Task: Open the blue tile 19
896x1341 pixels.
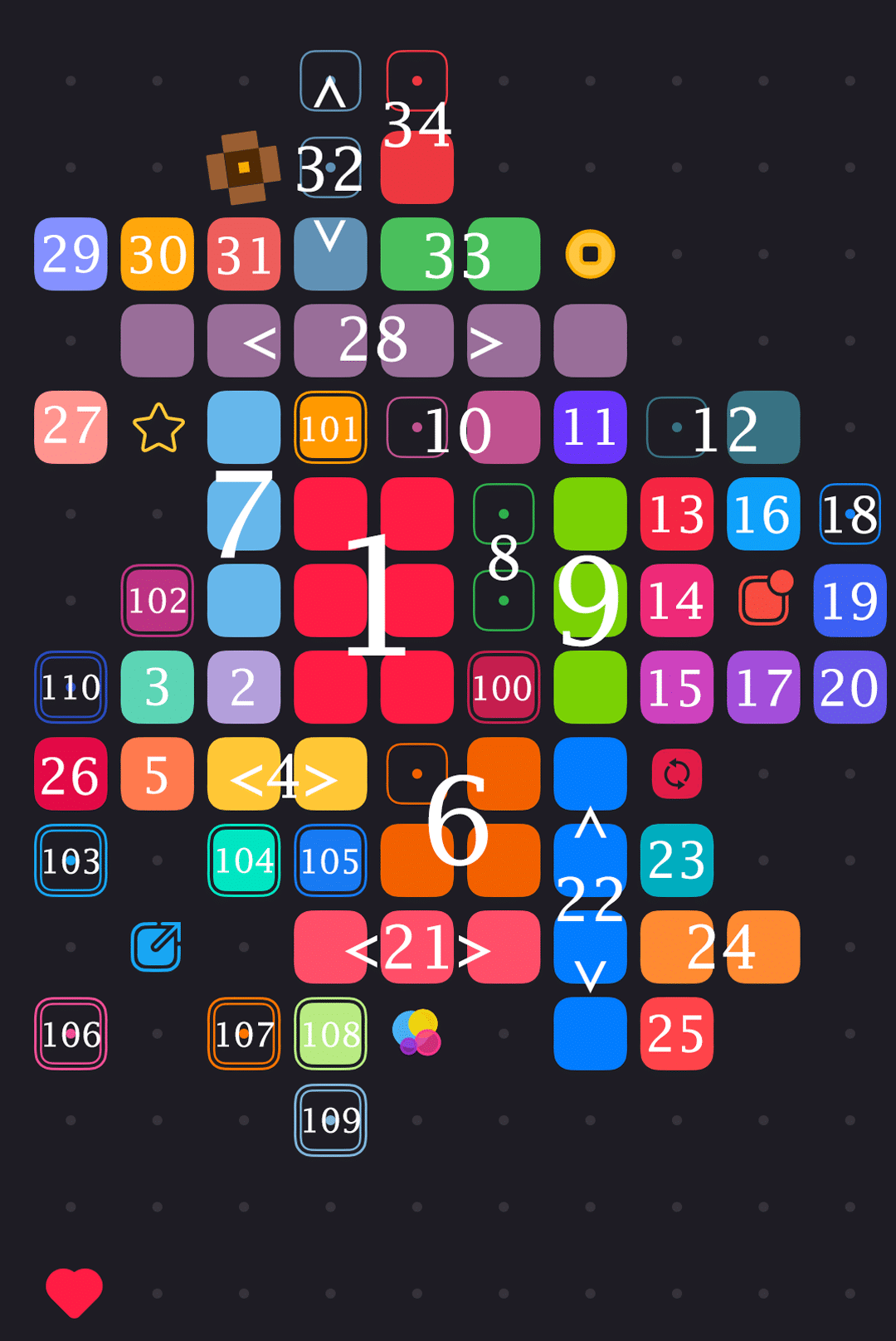Action: click(x=850, y=600)
